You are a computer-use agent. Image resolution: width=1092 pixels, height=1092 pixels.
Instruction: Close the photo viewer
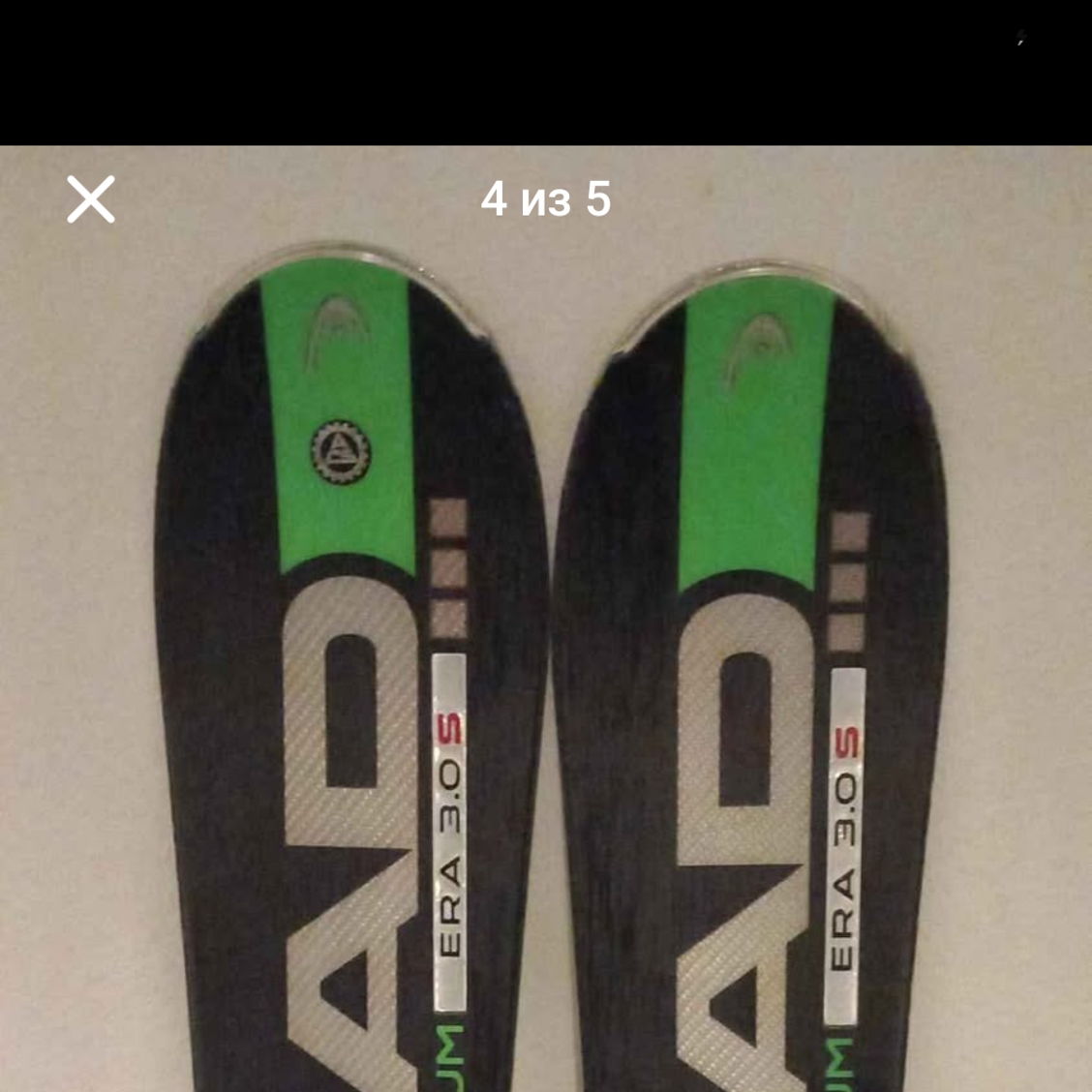coord(91,199)
